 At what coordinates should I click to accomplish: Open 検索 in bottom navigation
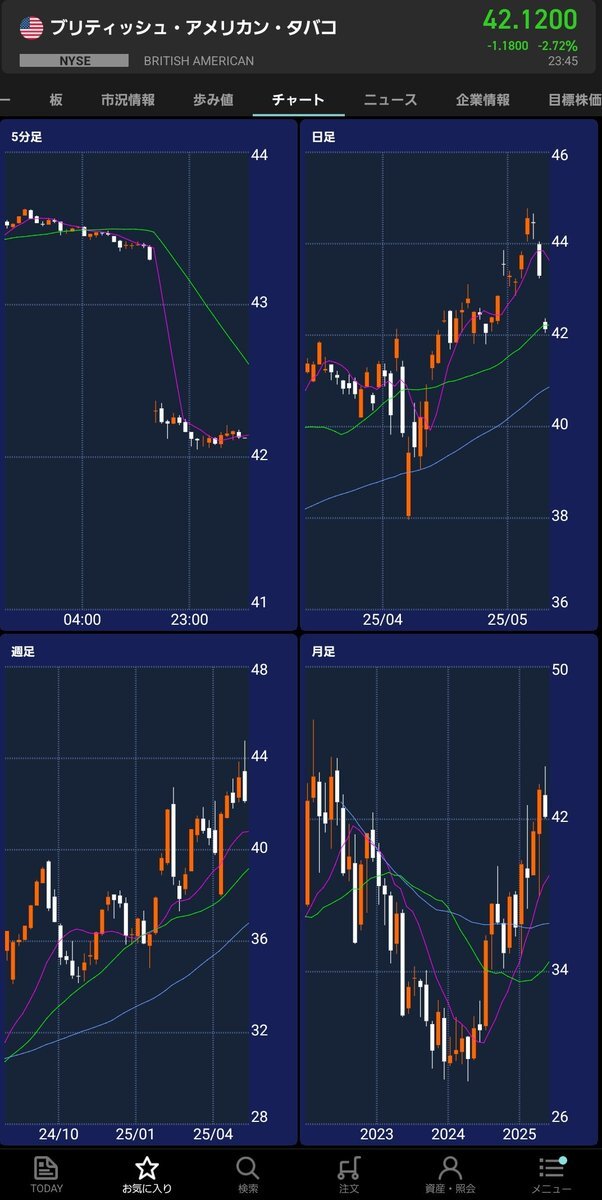pos(247,1175)
